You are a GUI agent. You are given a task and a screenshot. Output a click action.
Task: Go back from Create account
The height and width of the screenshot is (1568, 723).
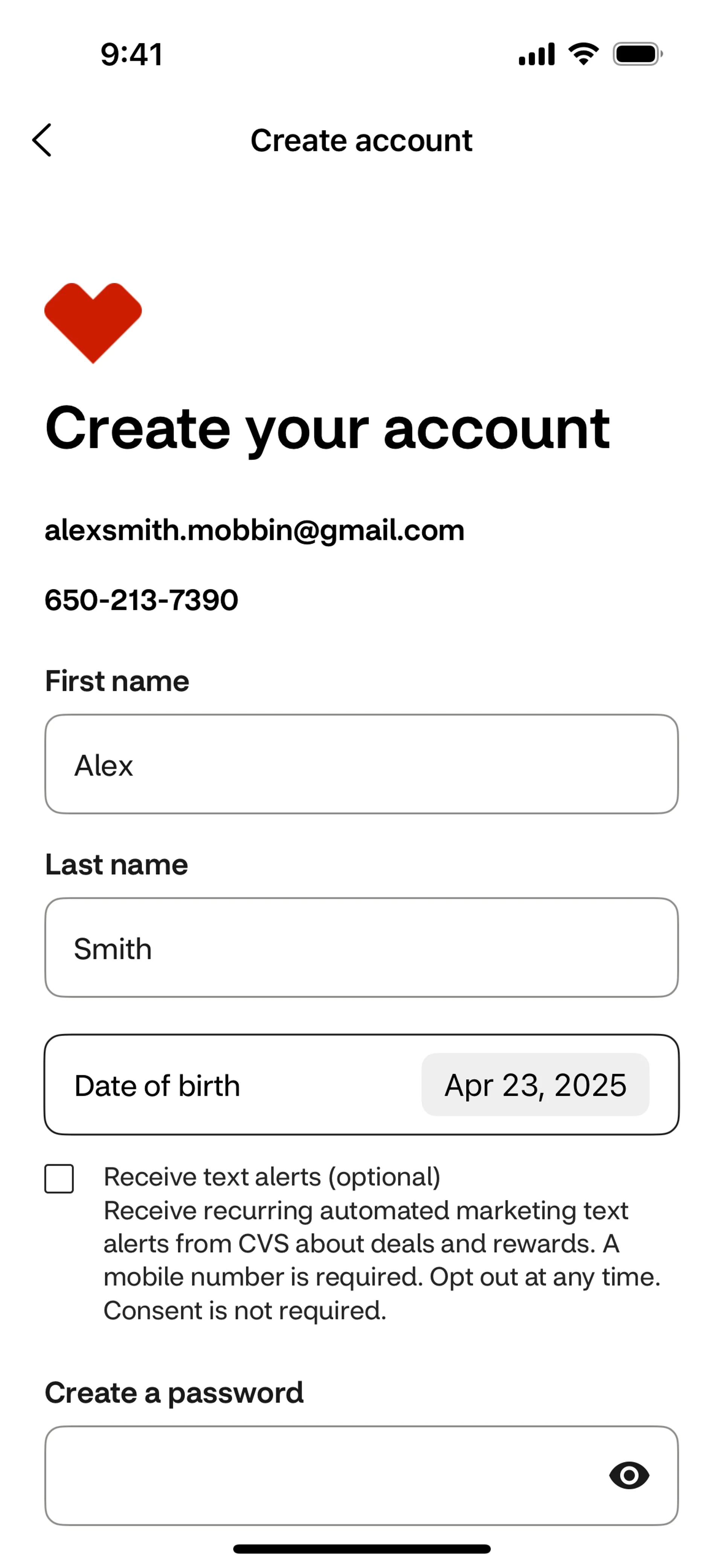pos(41,140)
